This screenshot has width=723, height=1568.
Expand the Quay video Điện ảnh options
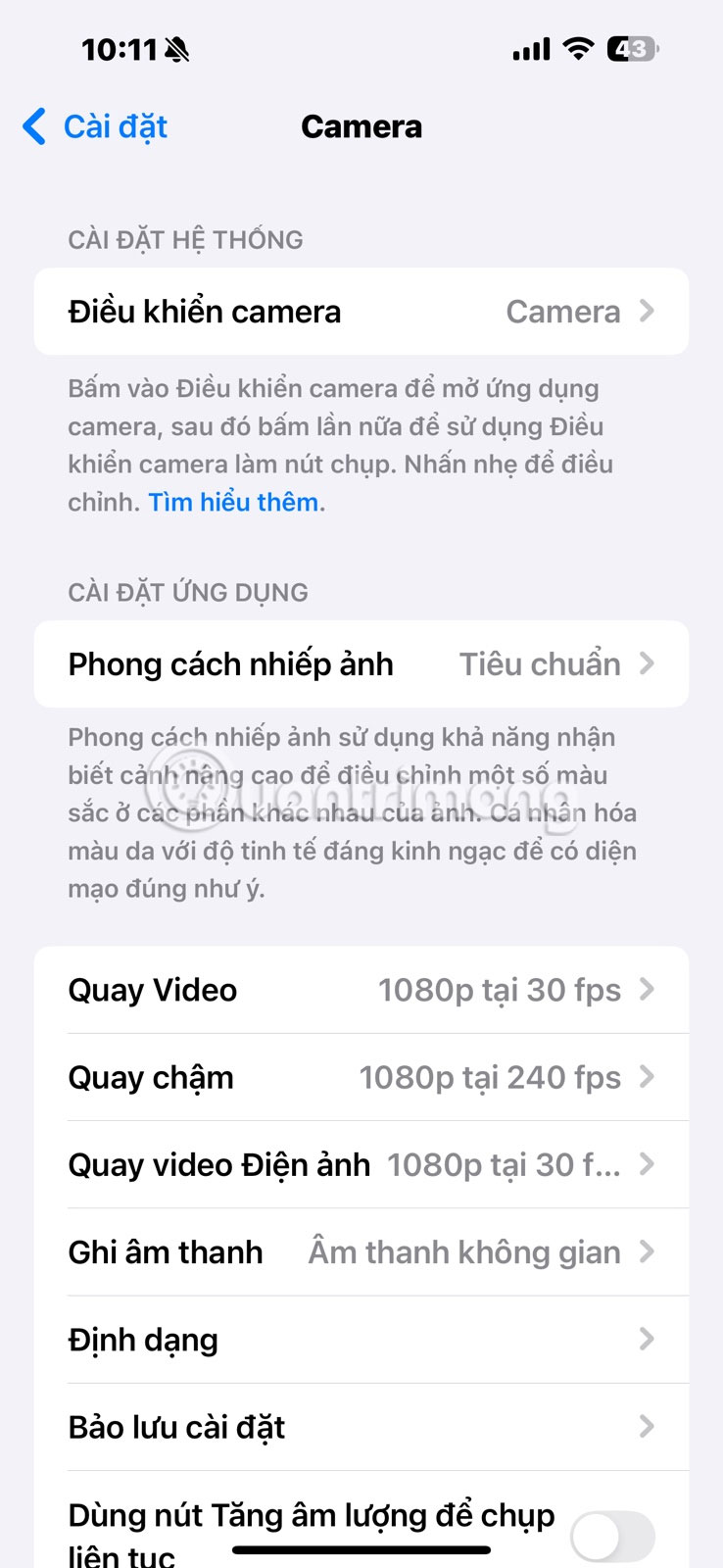pyautogui.click(x=361, y=1164)
